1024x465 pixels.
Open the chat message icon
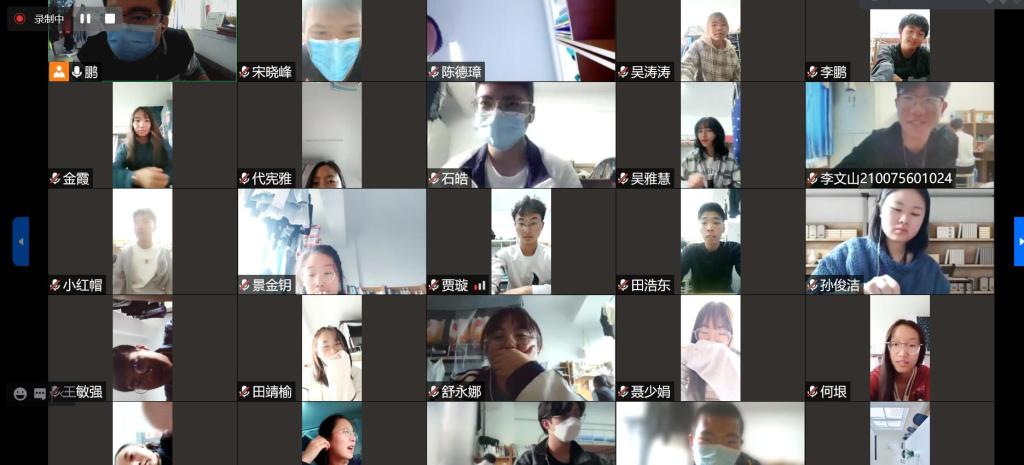coord(40,393)
